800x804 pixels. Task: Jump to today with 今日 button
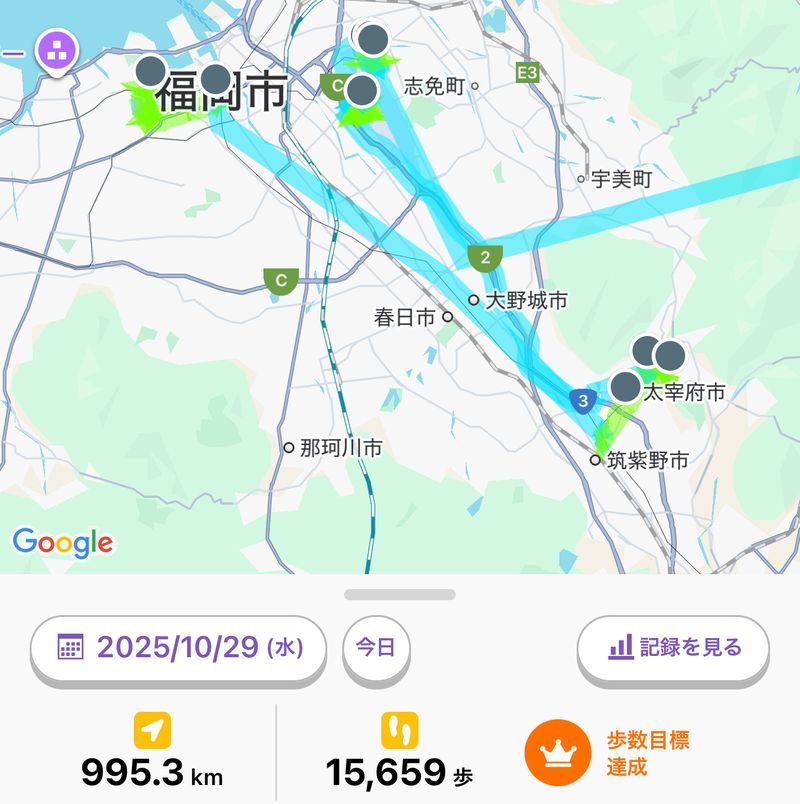click(x=378, y=647)
